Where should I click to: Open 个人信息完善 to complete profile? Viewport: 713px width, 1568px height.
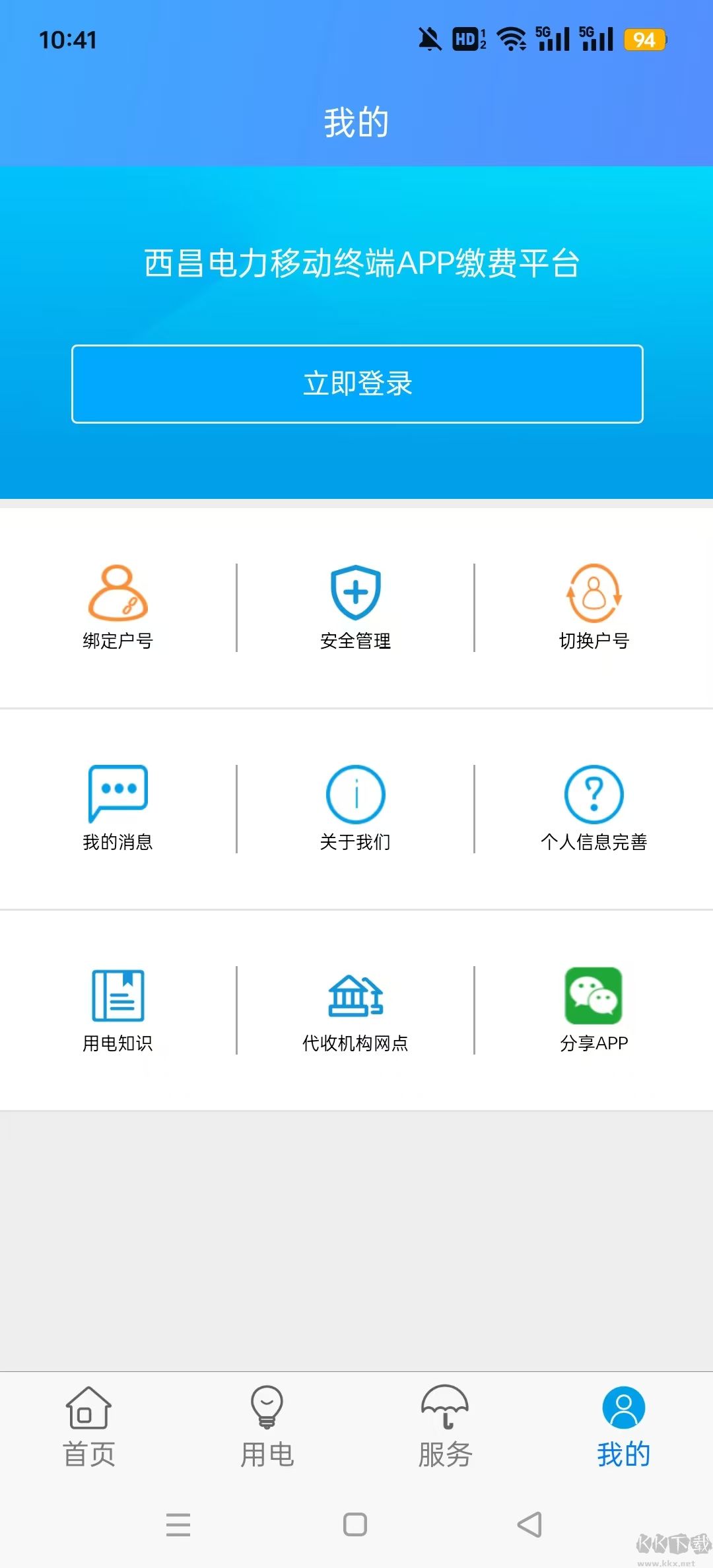click(x=594, y=808)
